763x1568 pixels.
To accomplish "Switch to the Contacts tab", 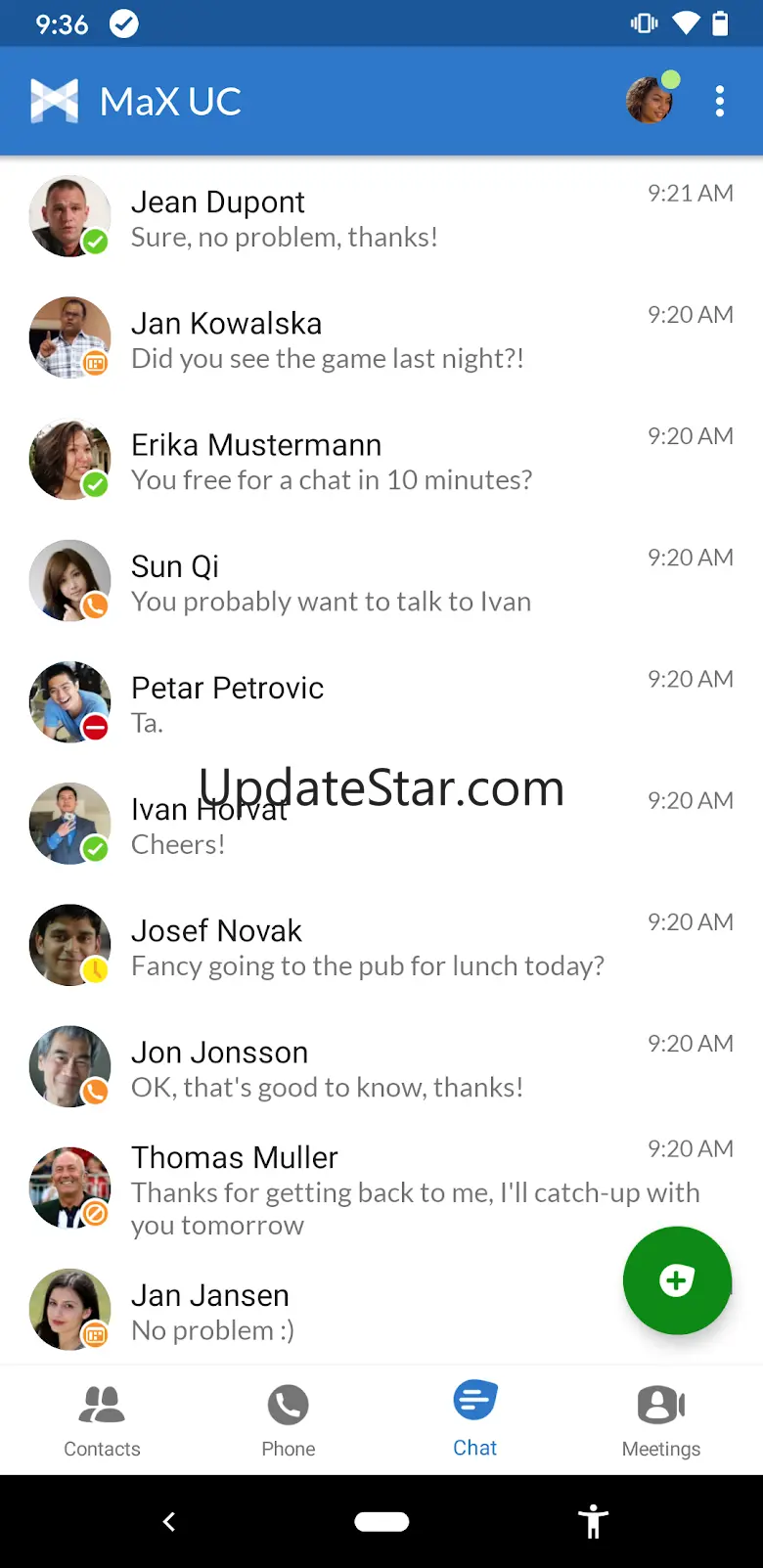I will (x=102, y=1420).
